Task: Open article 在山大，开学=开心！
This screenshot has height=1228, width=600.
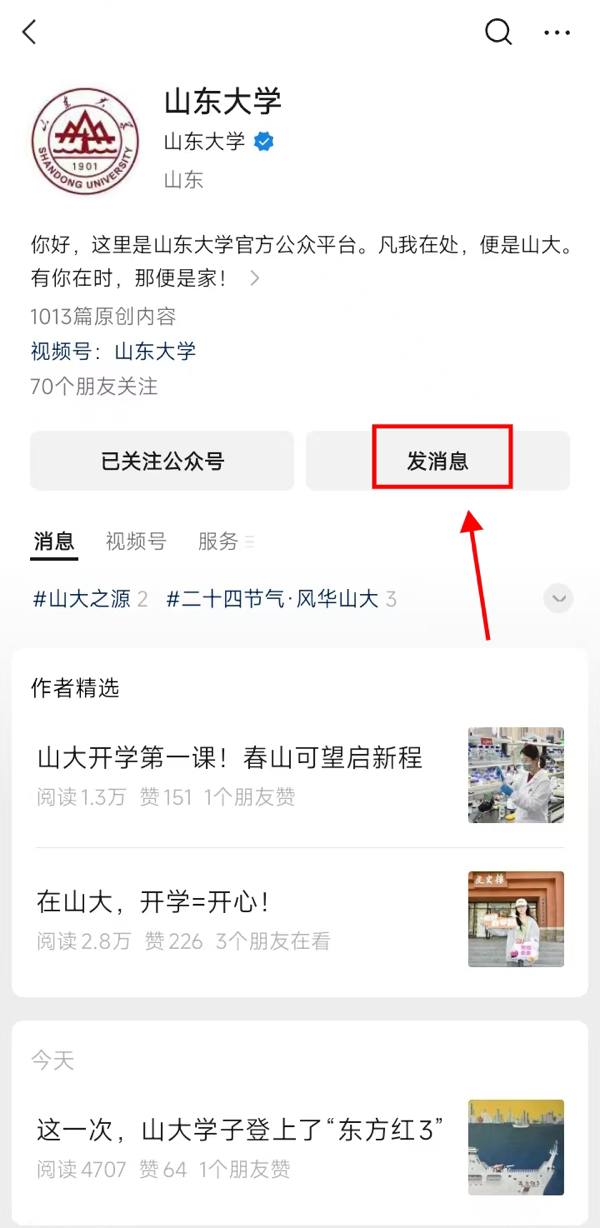Action: click(154, 902)
